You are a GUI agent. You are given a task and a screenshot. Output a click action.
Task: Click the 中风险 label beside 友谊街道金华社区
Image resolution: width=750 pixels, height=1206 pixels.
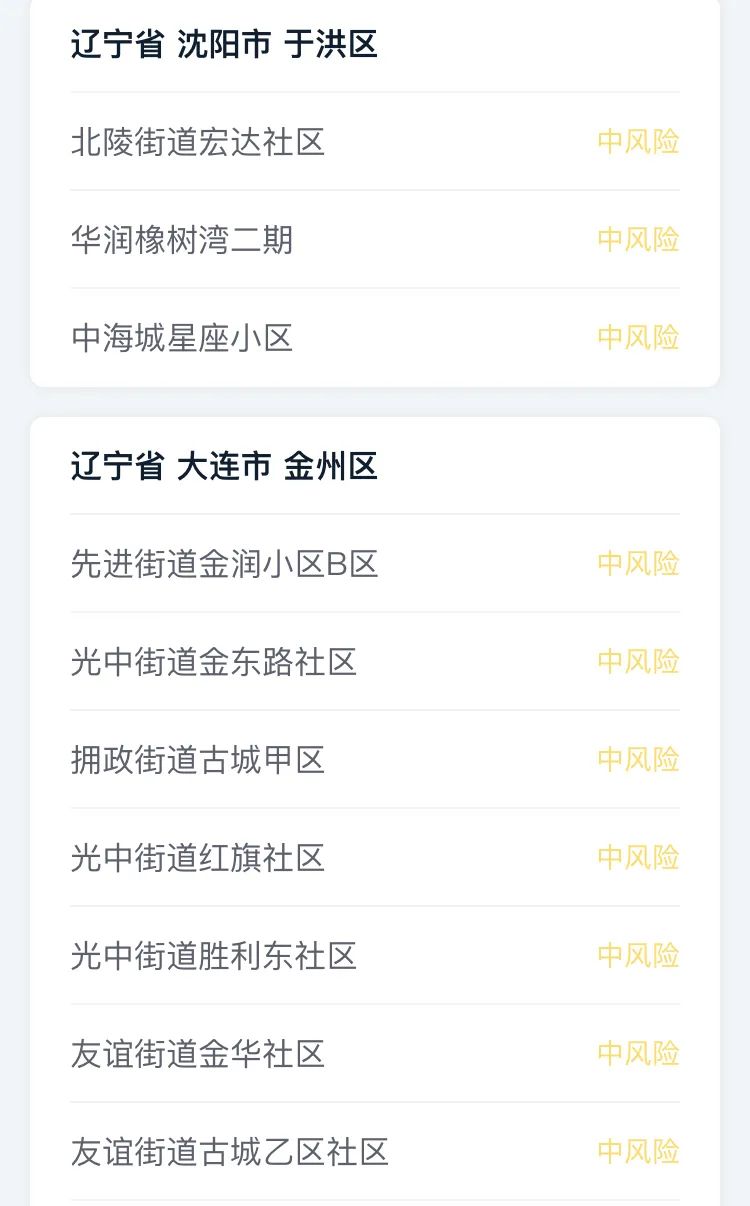[638, 1054]
